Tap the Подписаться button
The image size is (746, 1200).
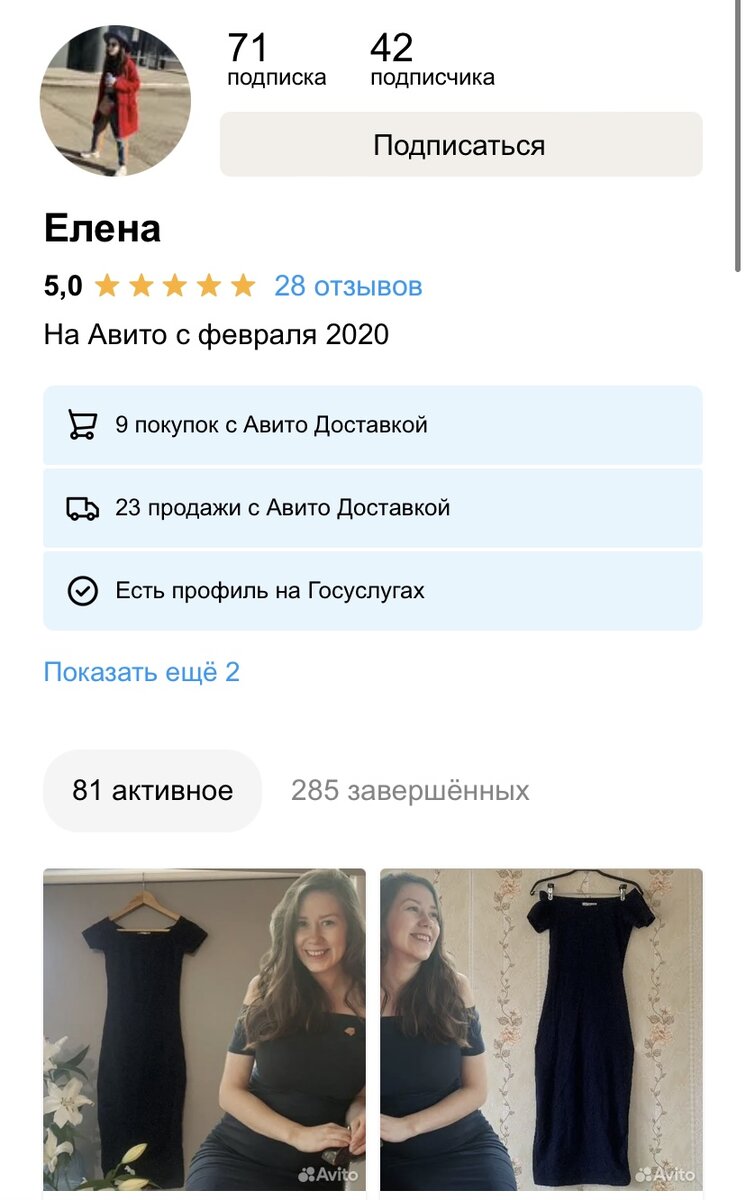click(461, 145)
